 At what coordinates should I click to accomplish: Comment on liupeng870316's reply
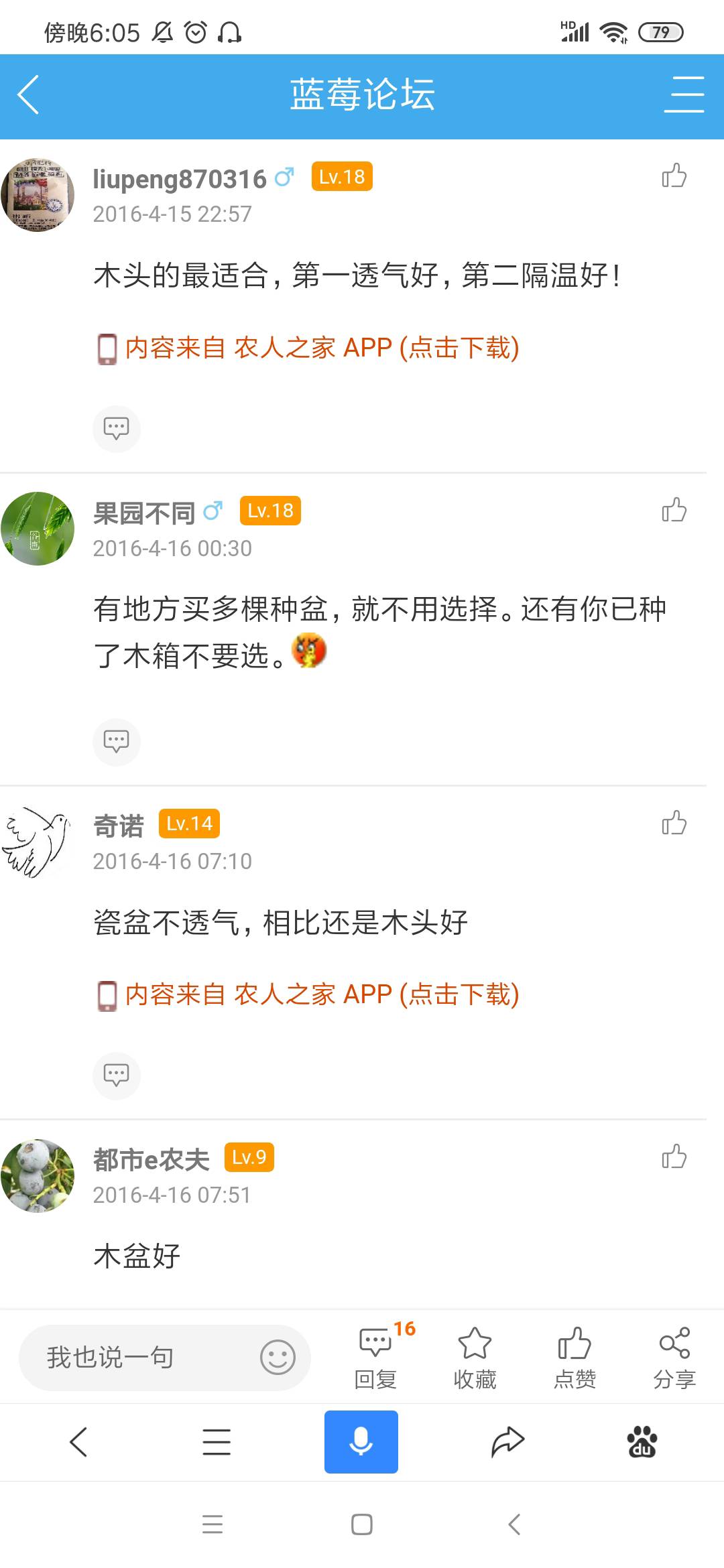click(x=116, y=428)
